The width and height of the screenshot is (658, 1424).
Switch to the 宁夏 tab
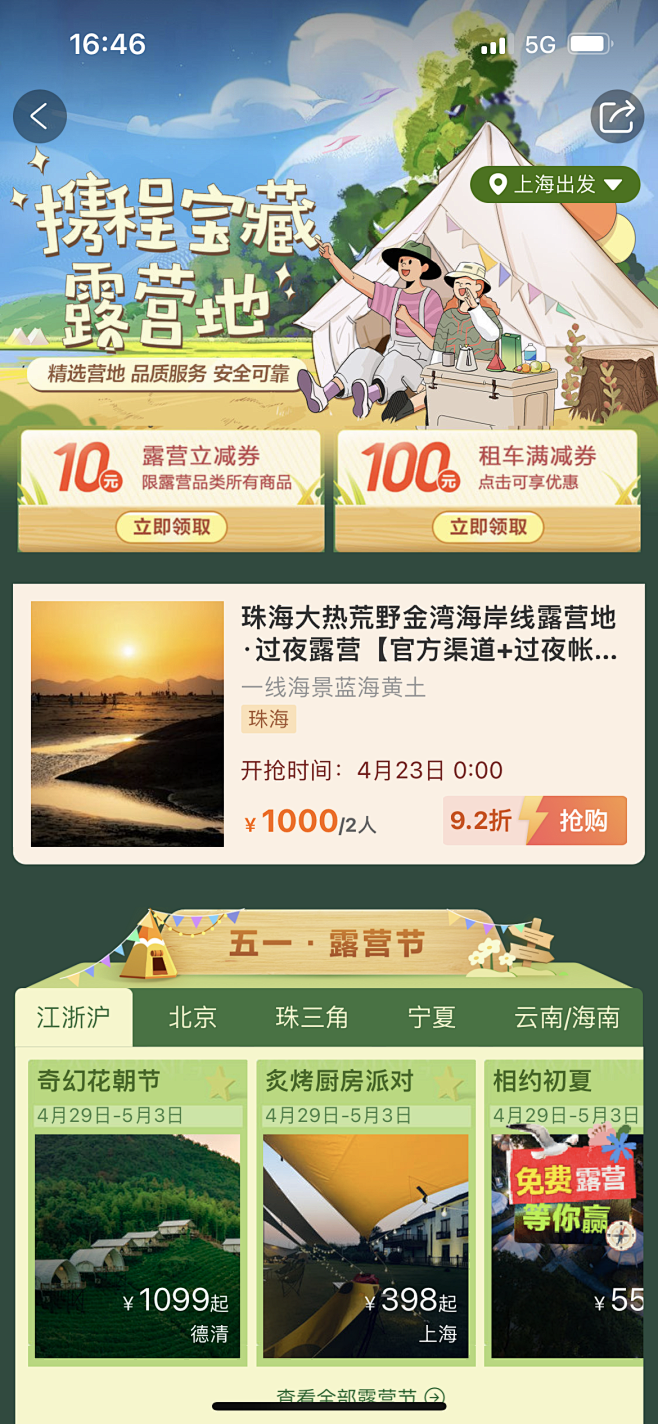coord(432,1018)
